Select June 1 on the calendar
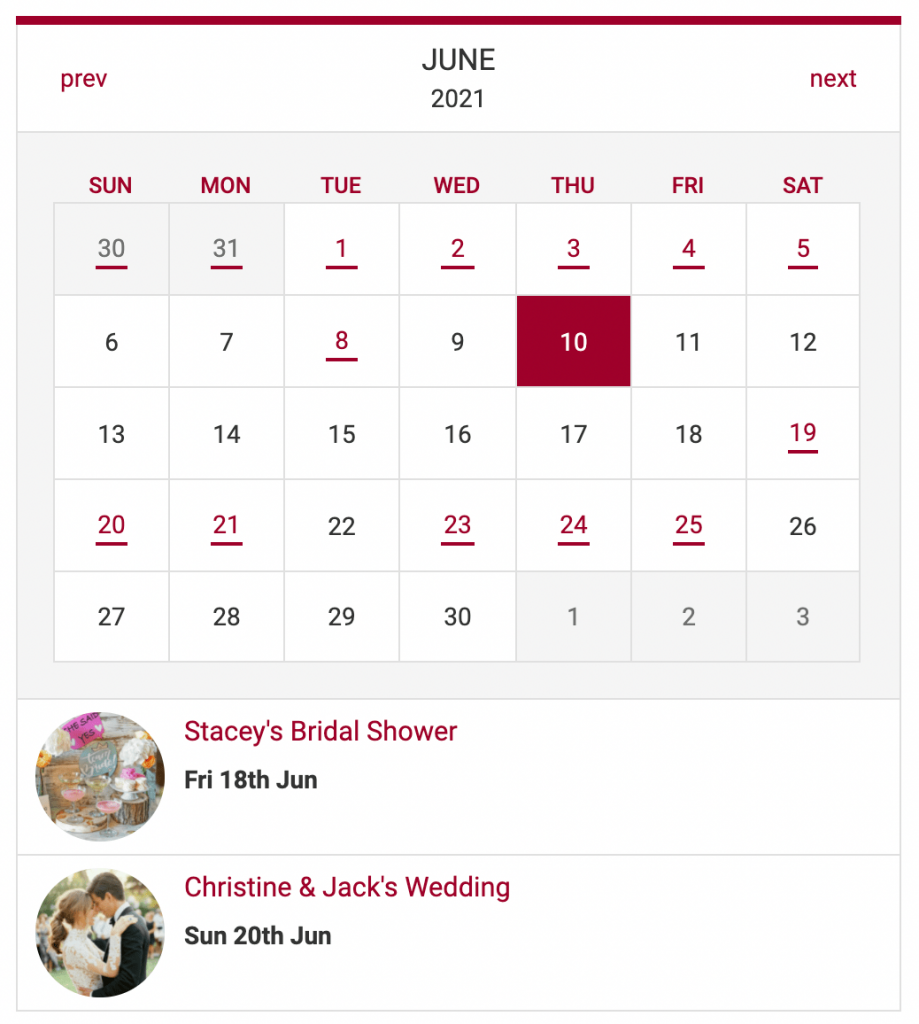The height and width of the screenshot is (1024, 919). click(341, 249)
